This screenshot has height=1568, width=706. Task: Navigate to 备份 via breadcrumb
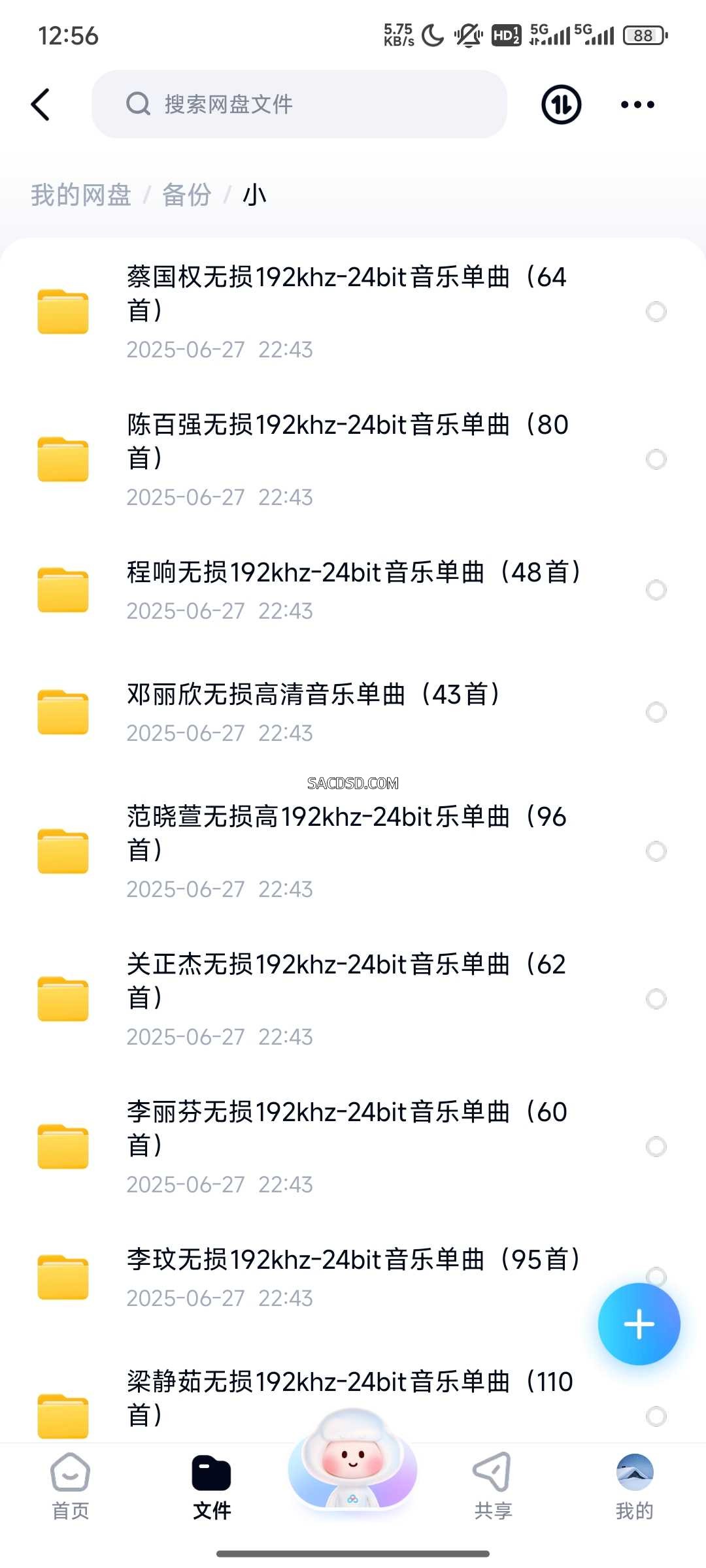[x=186, y=194]
